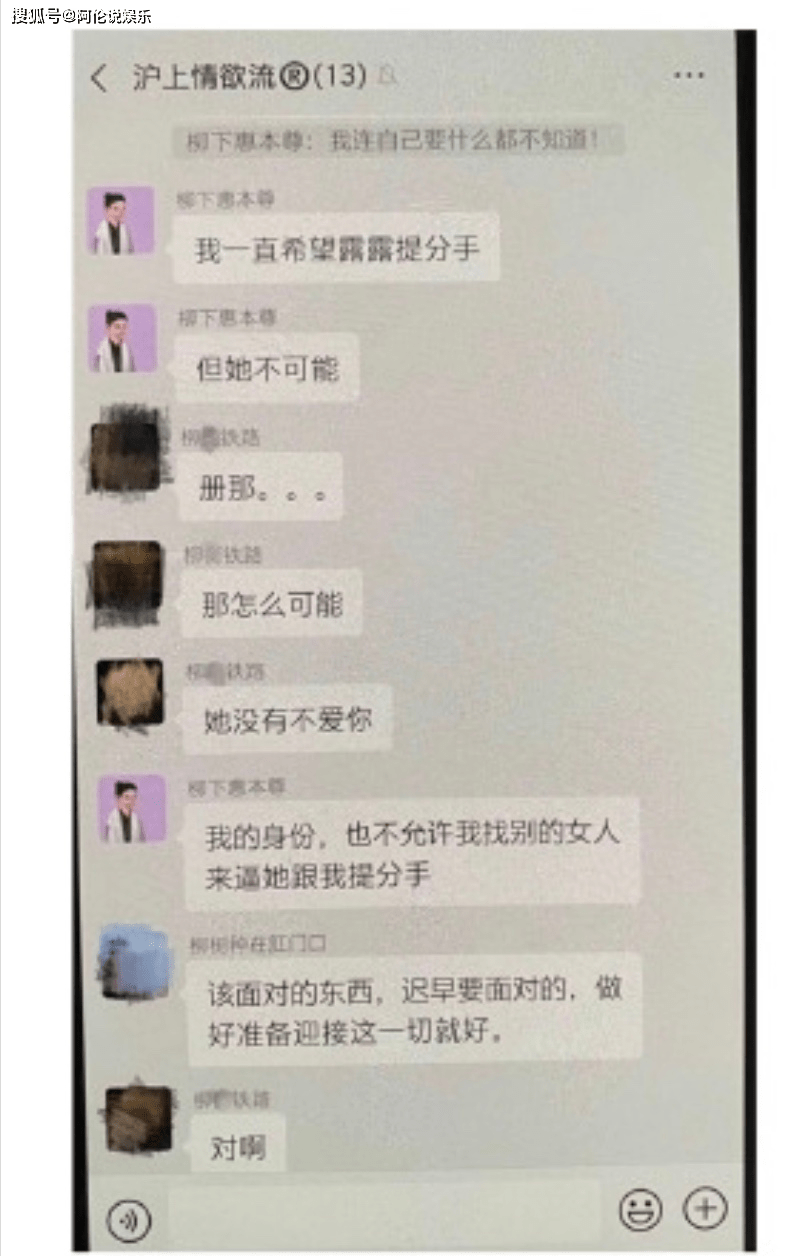This screenshot has height=1256, width=787.
Task: Go back from the group chat
Action: coord(98,78)
